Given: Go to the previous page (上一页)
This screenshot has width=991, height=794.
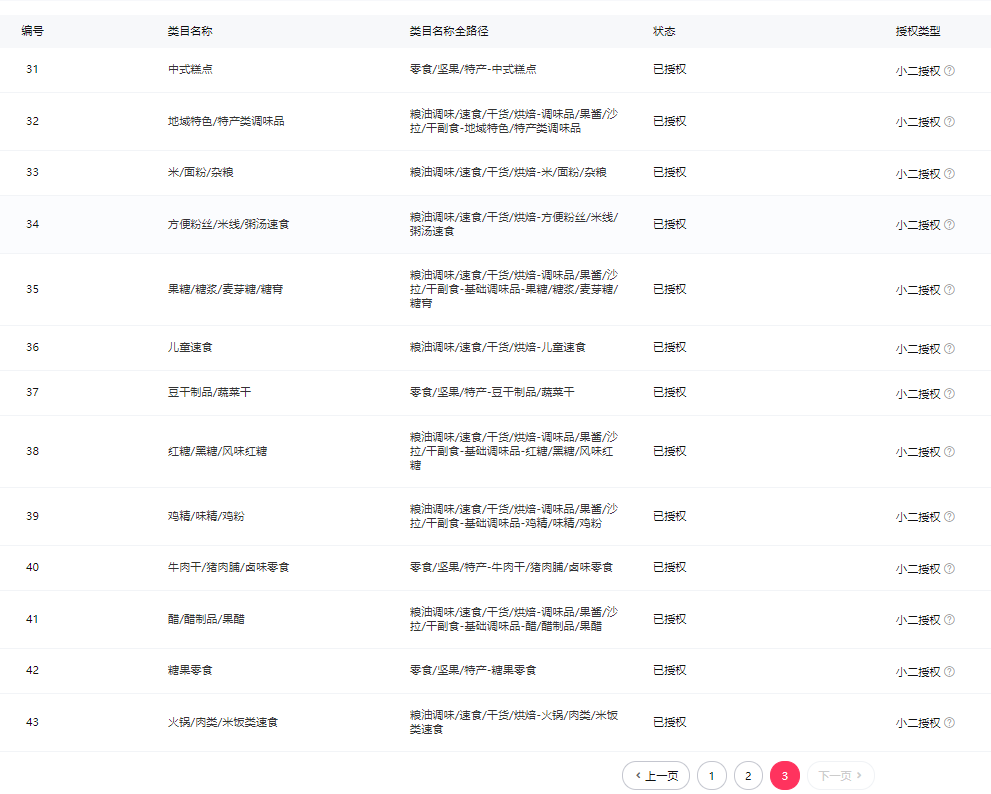Looking at the screenshot, I should [x=656, y=776].
